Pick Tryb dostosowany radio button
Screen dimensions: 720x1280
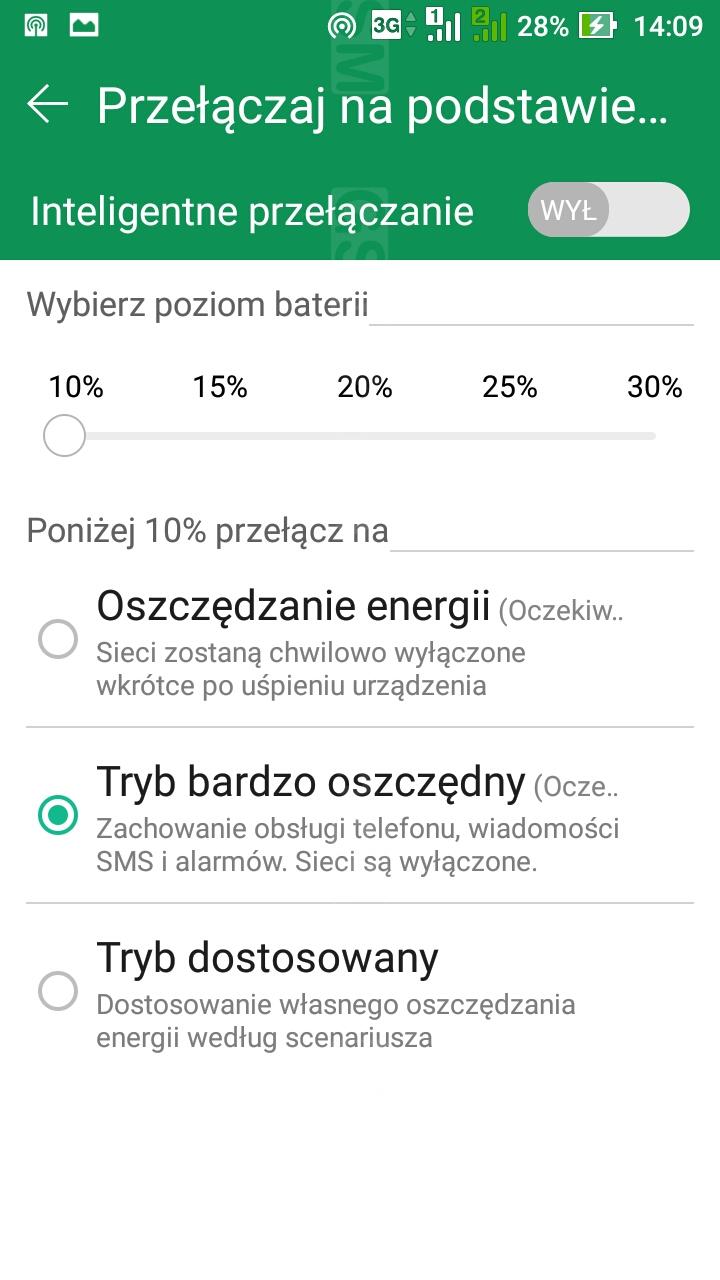(58, 991)
